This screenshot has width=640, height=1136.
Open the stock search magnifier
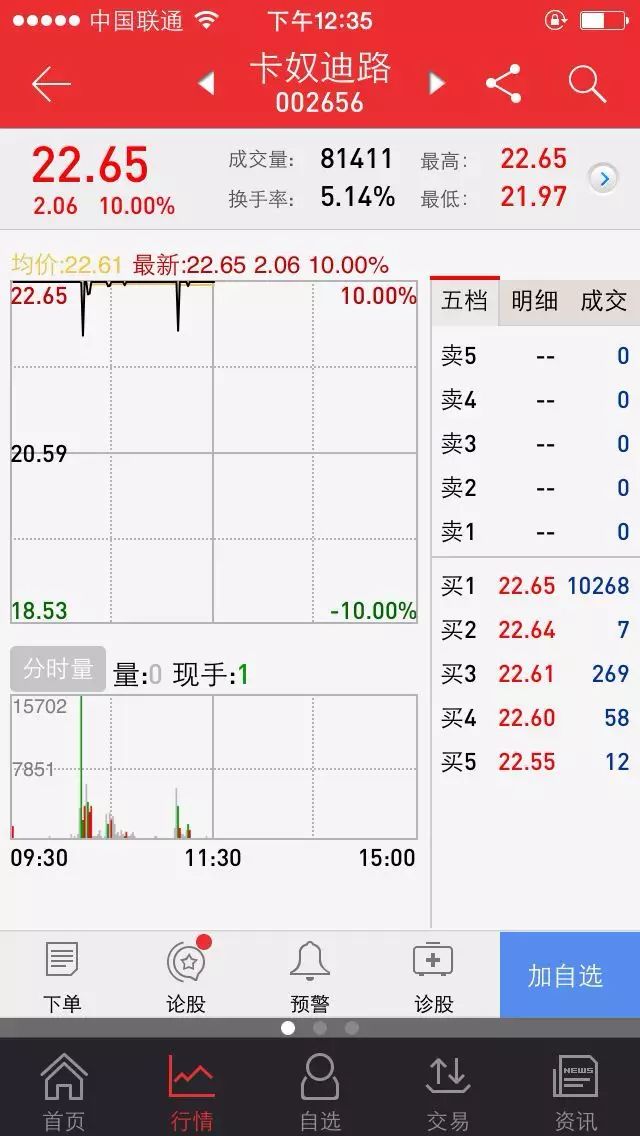coord(587,84)
